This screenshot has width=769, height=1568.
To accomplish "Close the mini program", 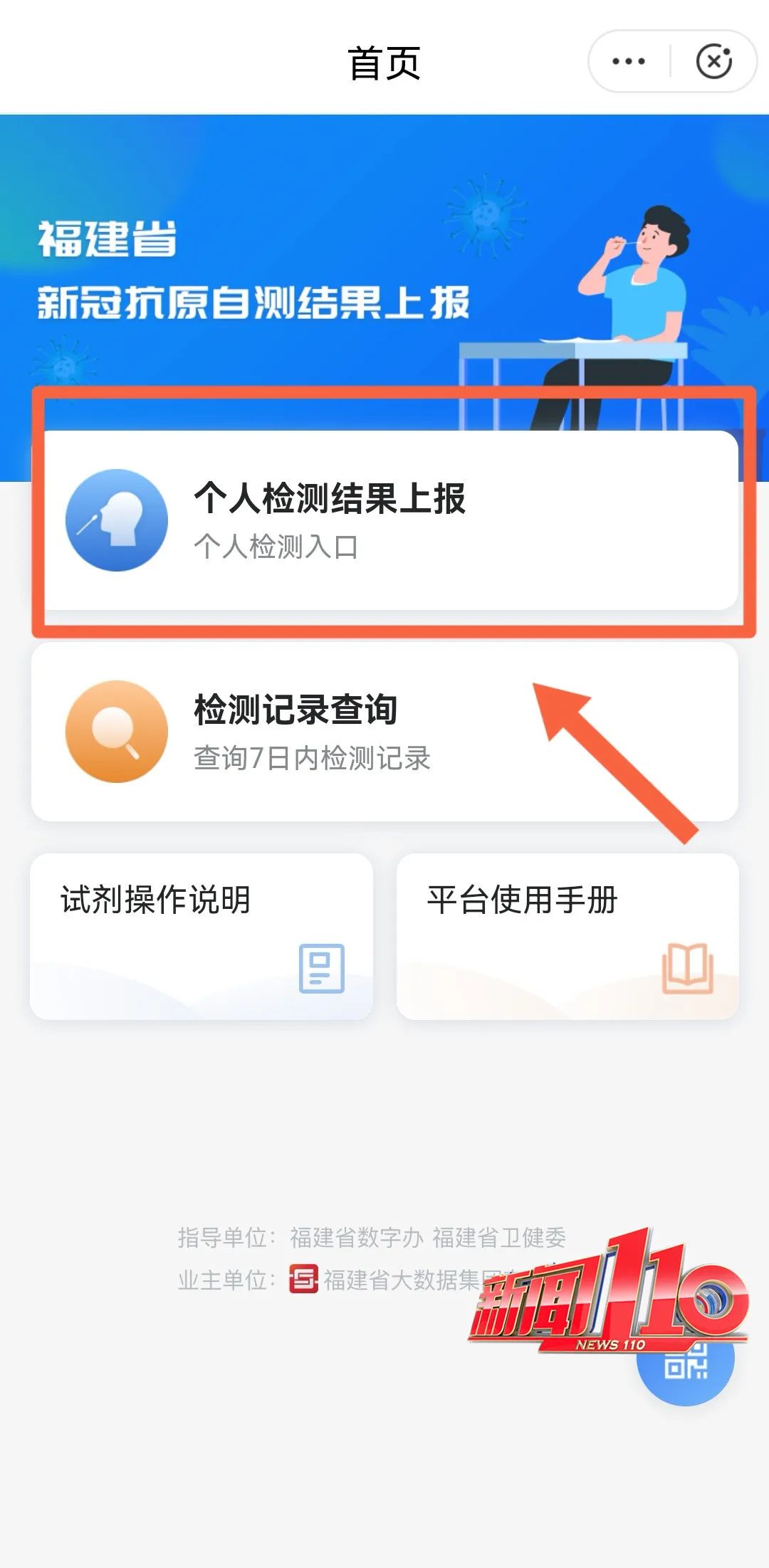I will [x=713, y=61].
